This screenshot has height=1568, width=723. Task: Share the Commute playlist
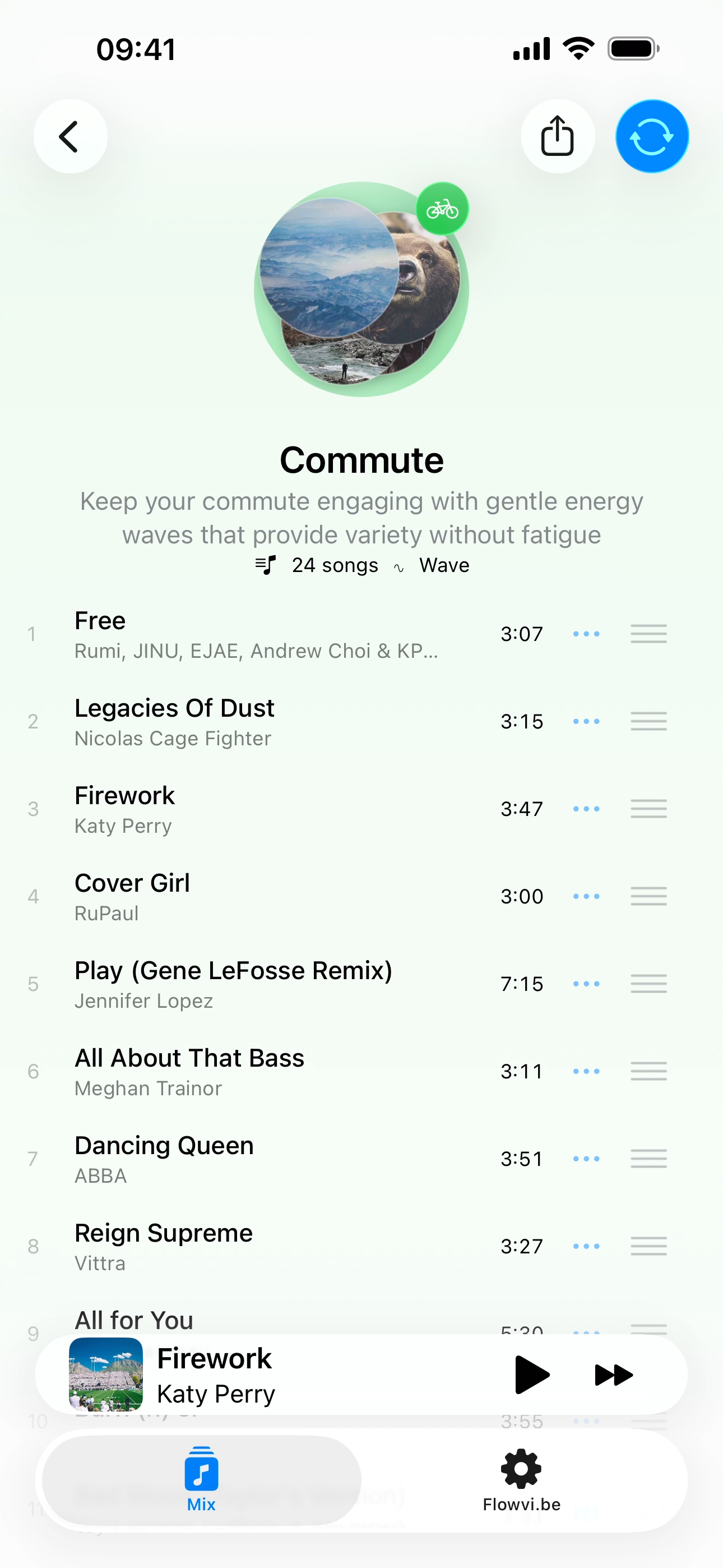tap(558, 136)
